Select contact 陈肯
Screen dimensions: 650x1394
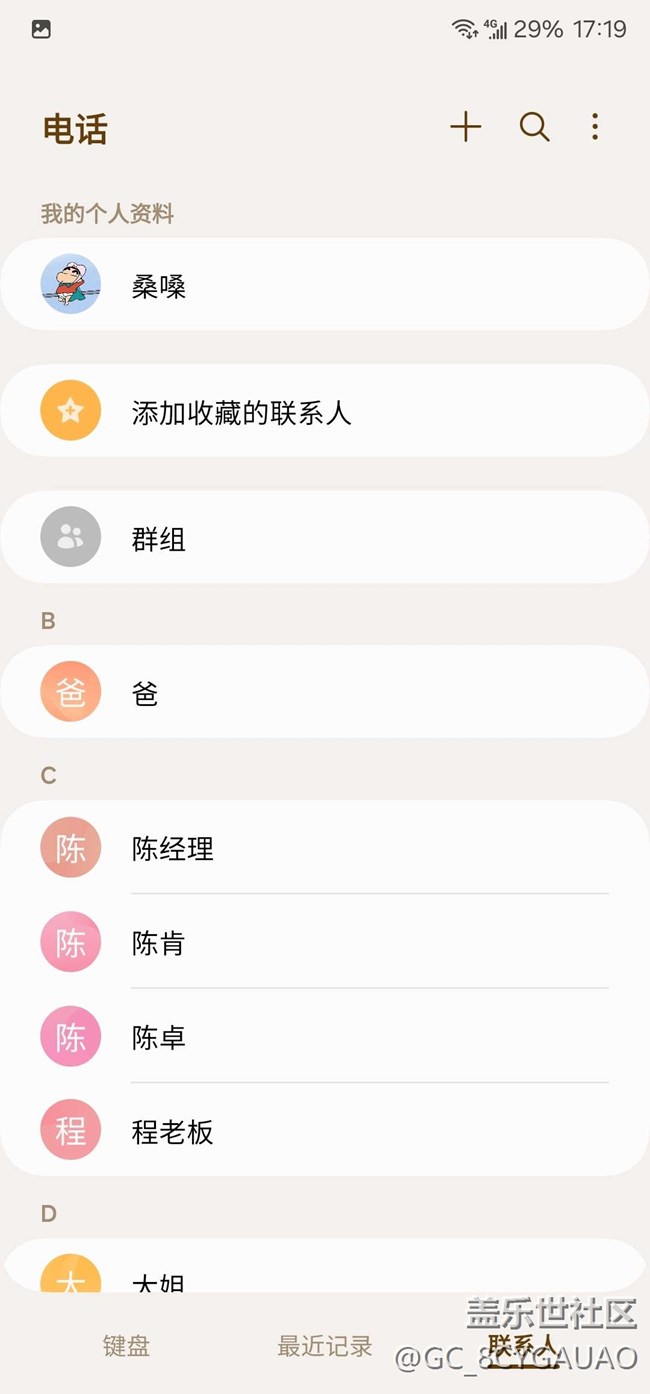(x=324, y=942)
